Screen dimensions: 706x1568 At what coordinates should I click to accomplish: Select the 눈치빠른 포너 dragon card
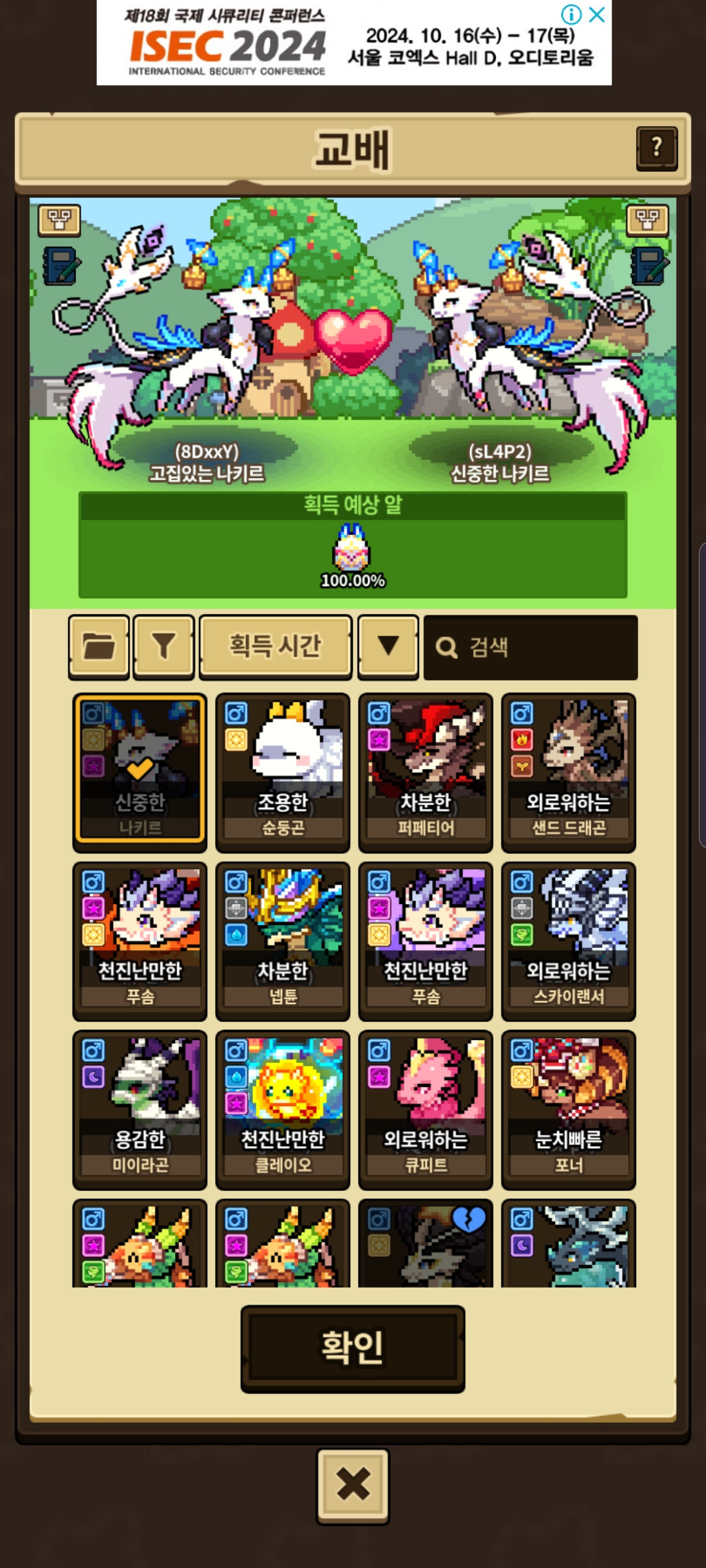point(568,1110)
